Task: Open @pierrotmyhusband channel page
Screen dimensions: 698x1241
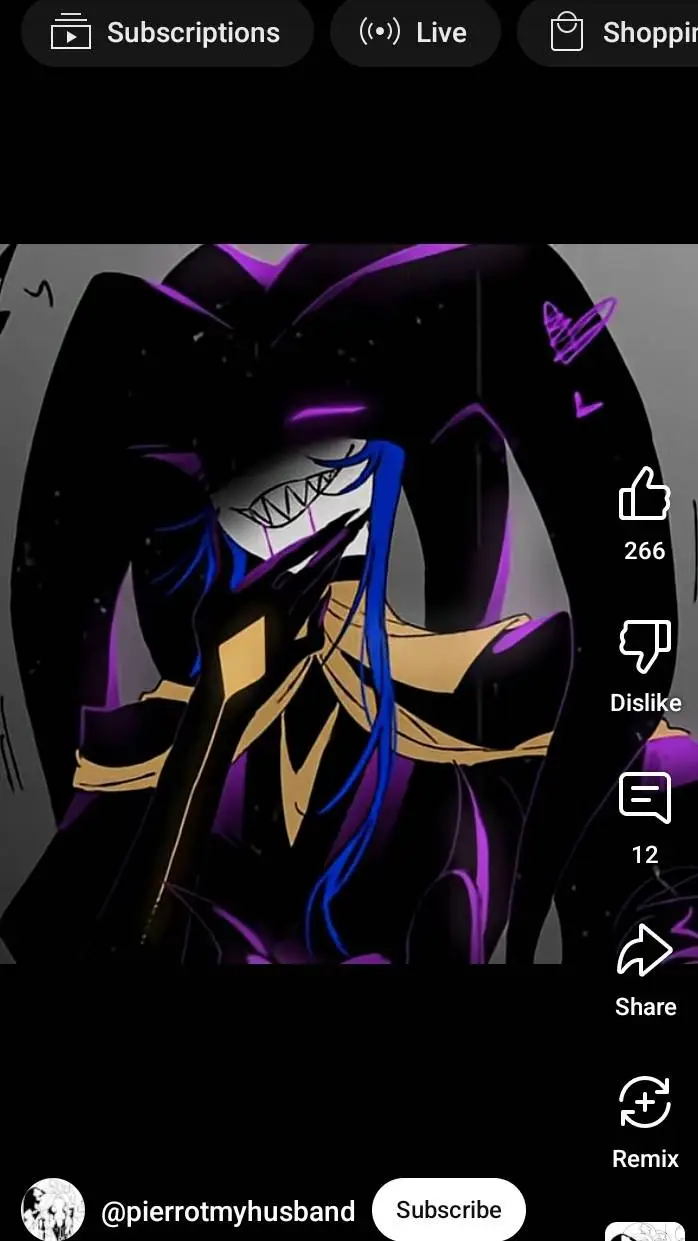Action: [x=228, y=1212]
